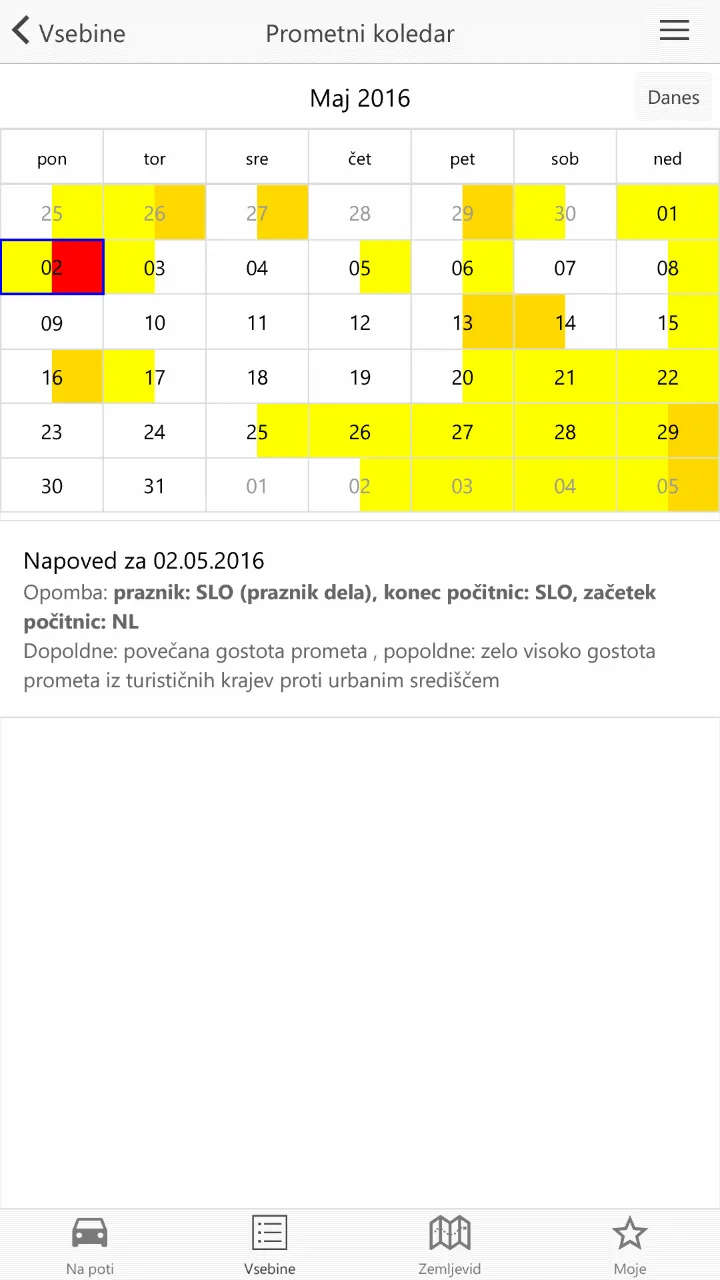Switch to the Moje tab
This screenshot has height=1280, width=720.
[x=630, y=1245]
